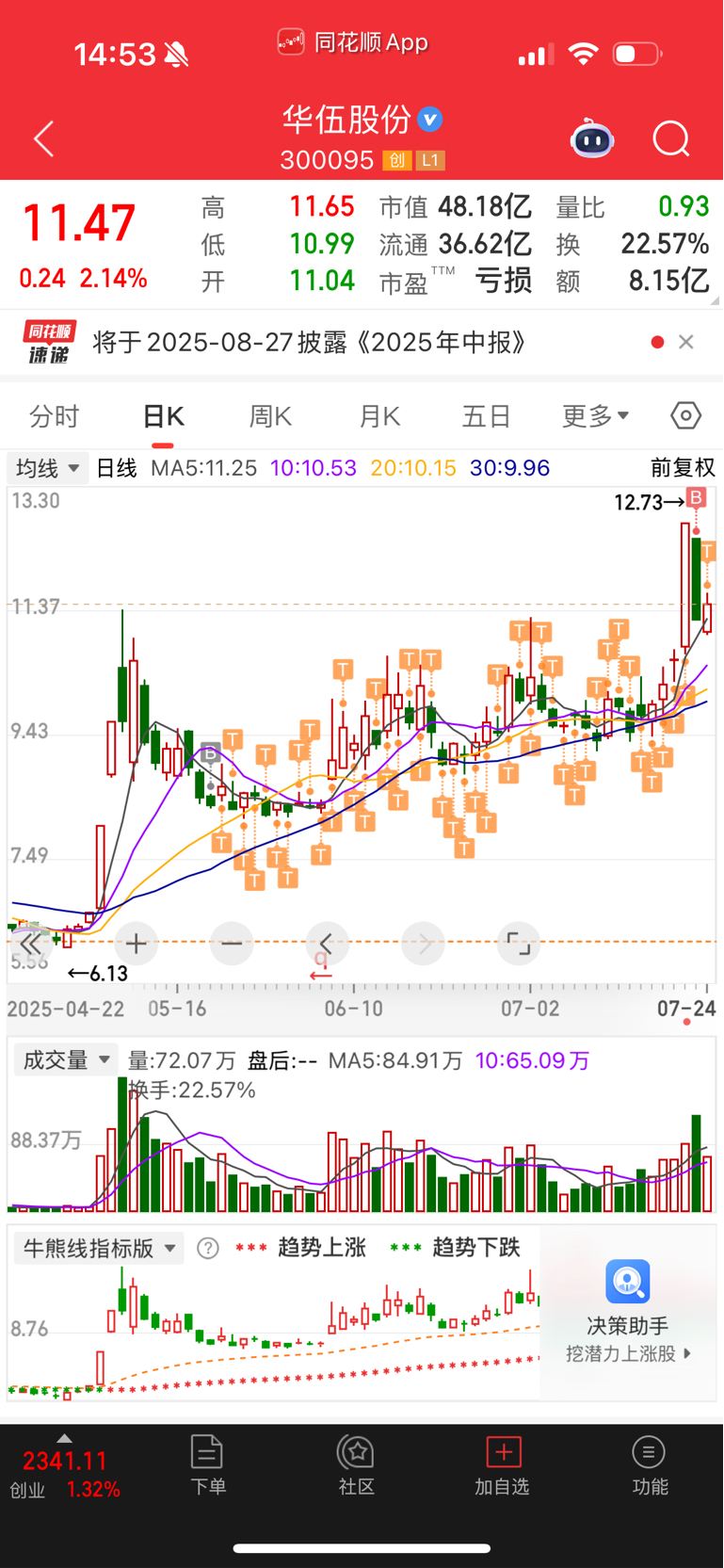Screen dimensions: 724x1568
Task: Open chart settings hexagon icon
Action: point(686,415)
